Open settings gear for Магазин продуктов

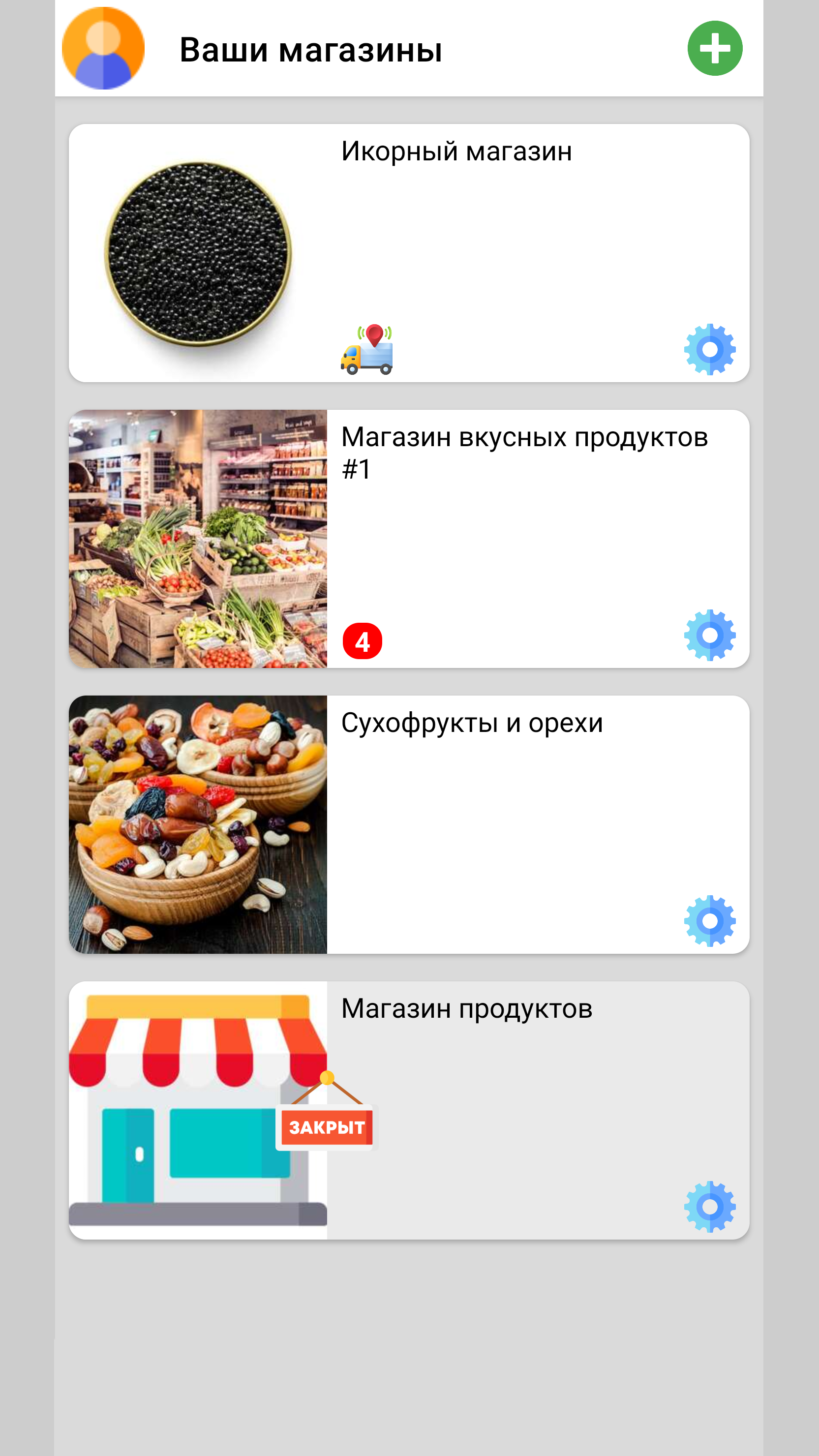click(710, 1206)
